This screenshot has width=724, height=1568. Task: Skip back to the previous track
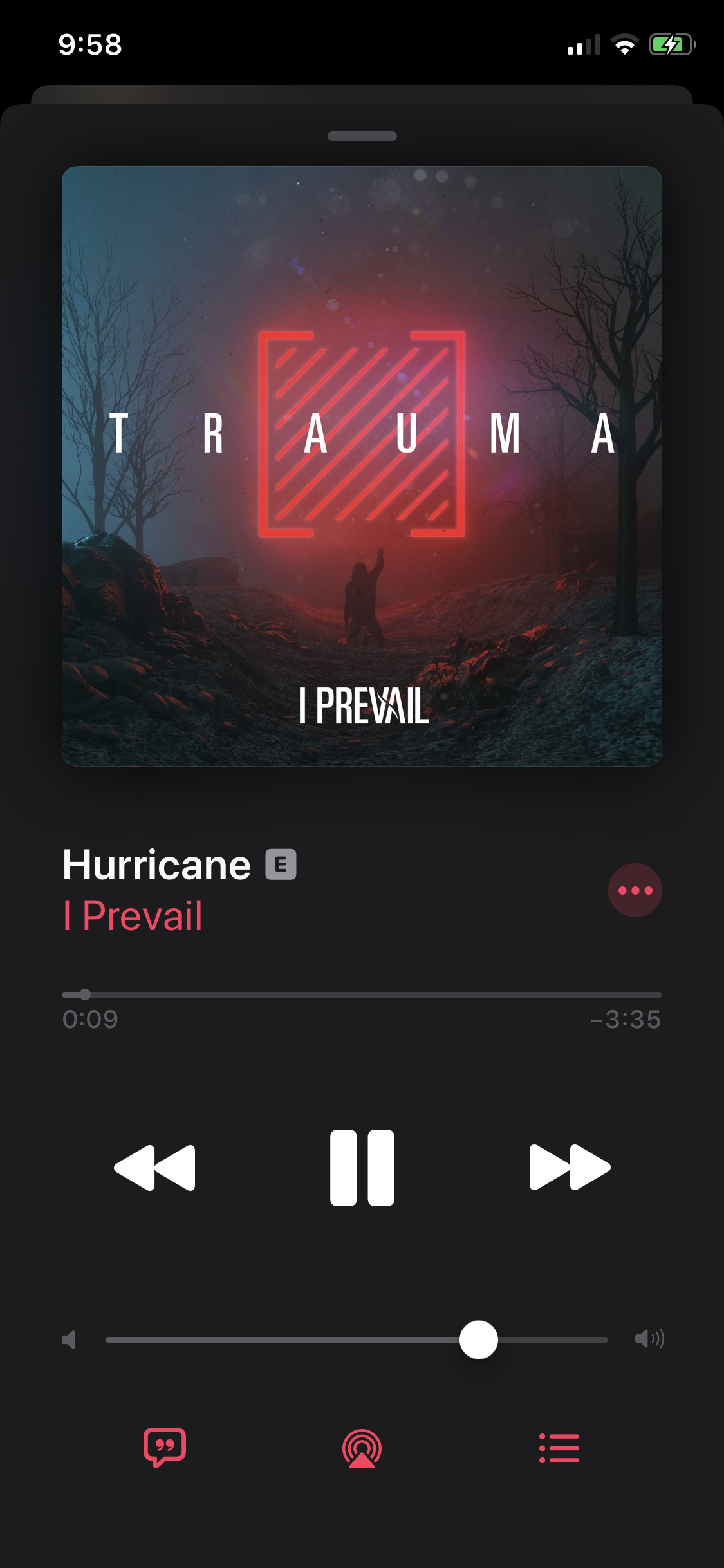154,1168
